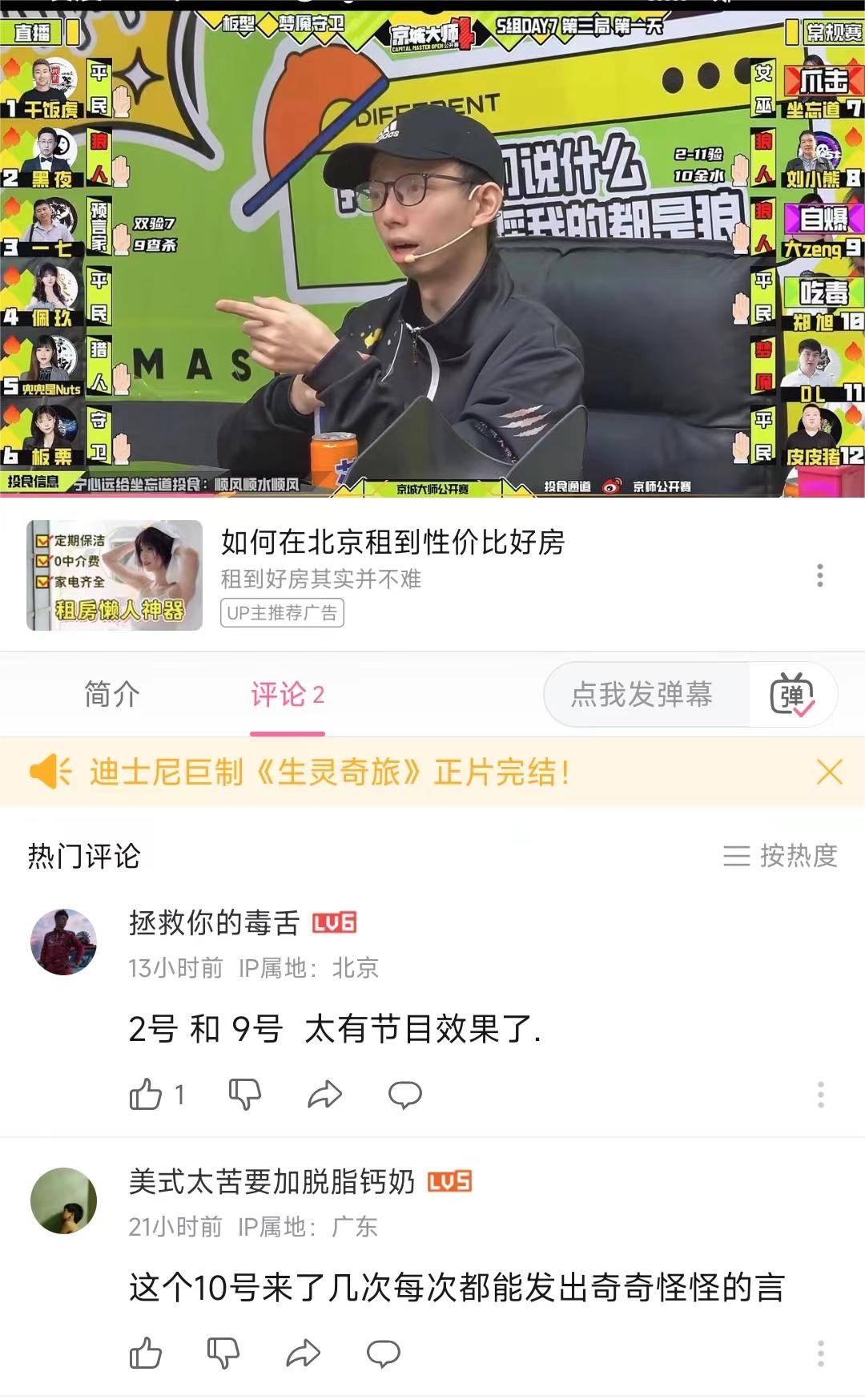The height and width of the screenshot is (1400, 865).
Task: Reply to 美式太苦要加脱脂钙奶's comment
Action: 383,1354
